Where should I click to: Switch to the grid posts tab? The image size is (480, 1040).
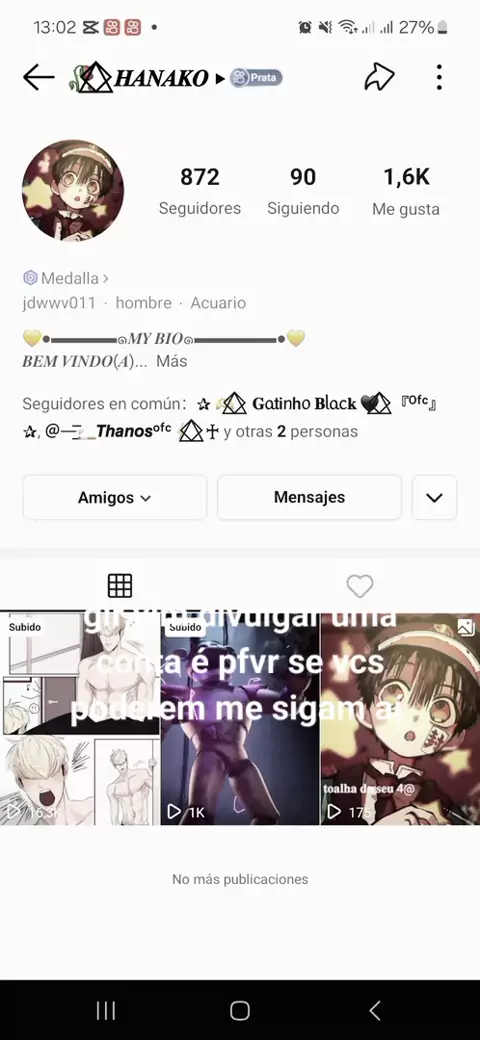[120, 586]
